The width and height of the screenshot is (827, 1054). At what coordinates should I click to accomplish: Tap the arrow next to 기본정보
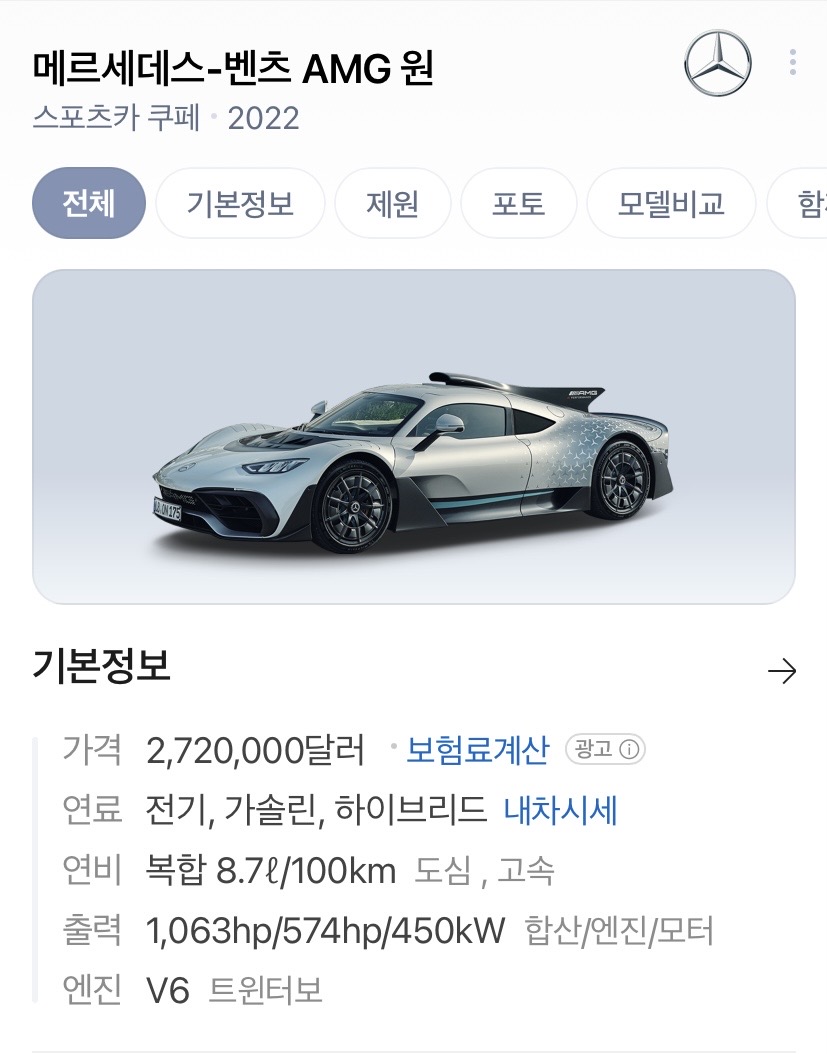click(x=781, y=671)
